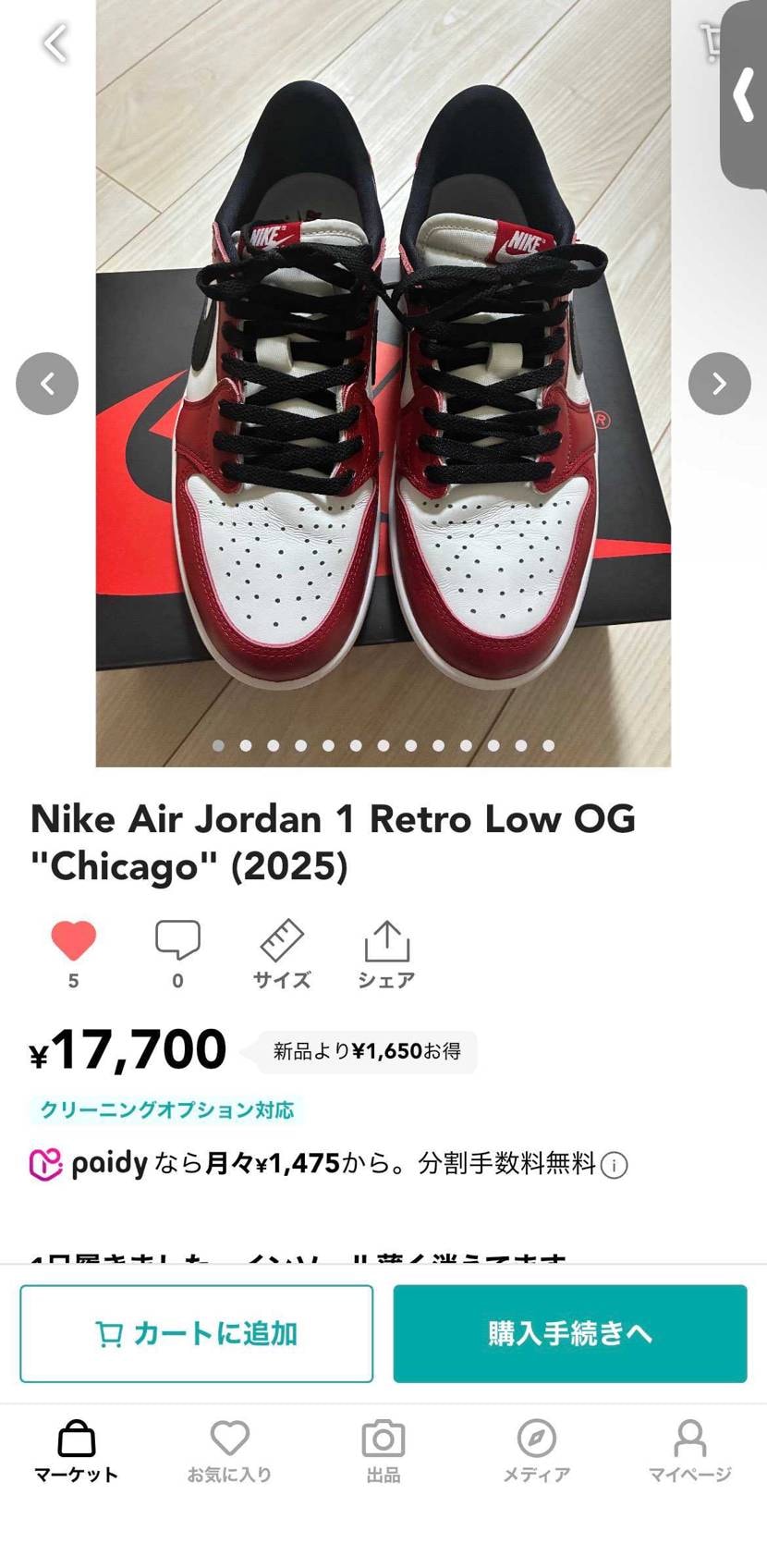Show the next product photo

tap(719, 384)
